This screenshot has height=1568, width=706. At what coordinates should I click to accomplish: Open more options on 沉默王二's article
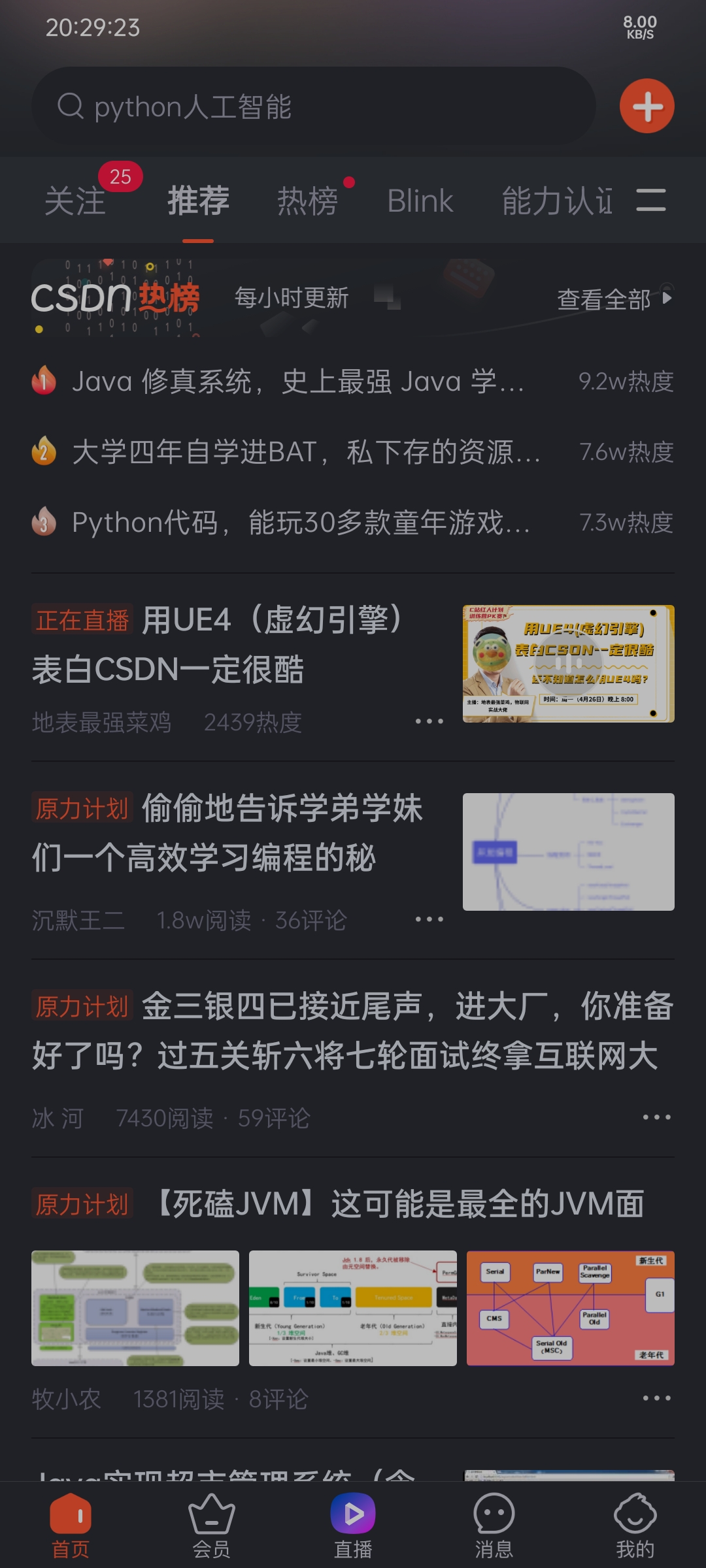tap(428, 919)
